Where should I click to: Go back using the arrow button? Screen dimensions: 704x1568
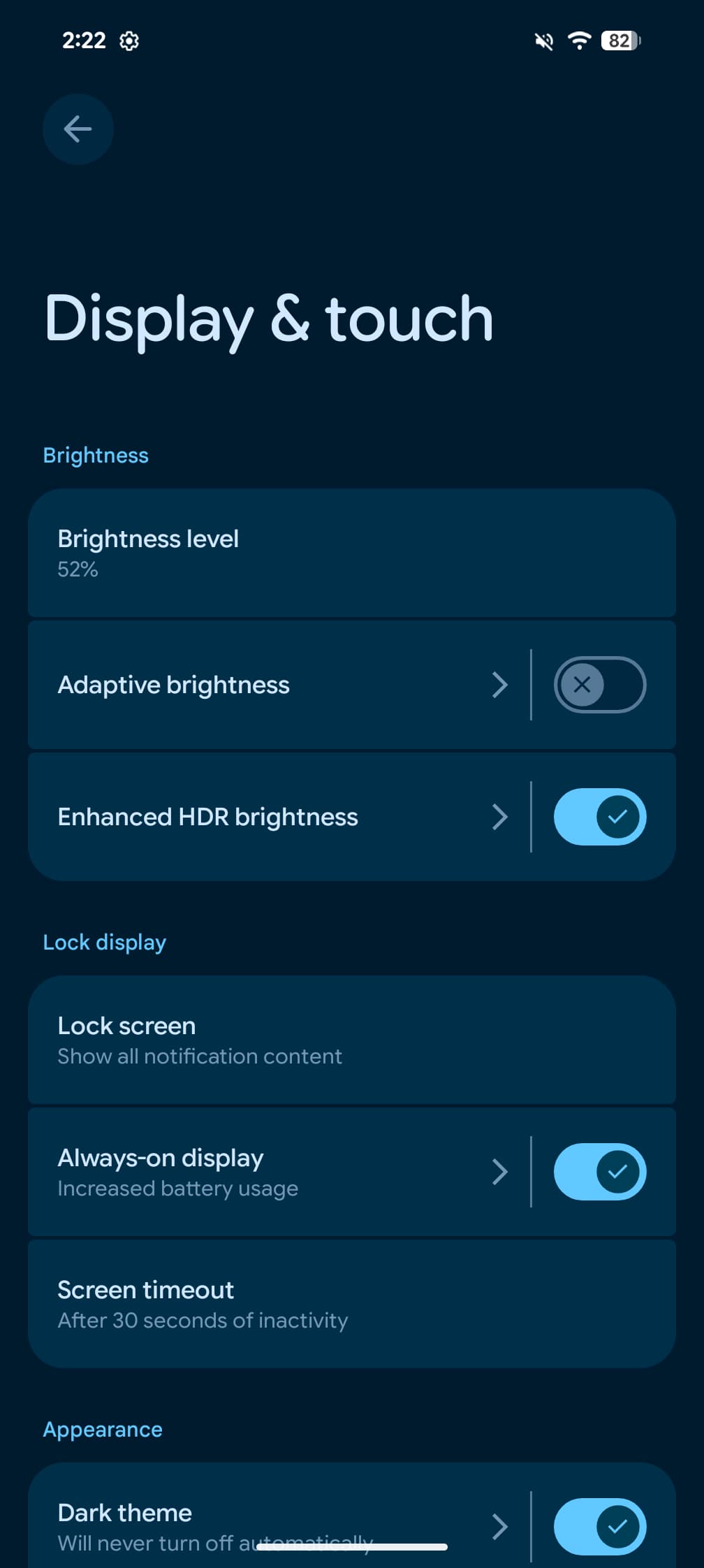(x=78, y=129)
